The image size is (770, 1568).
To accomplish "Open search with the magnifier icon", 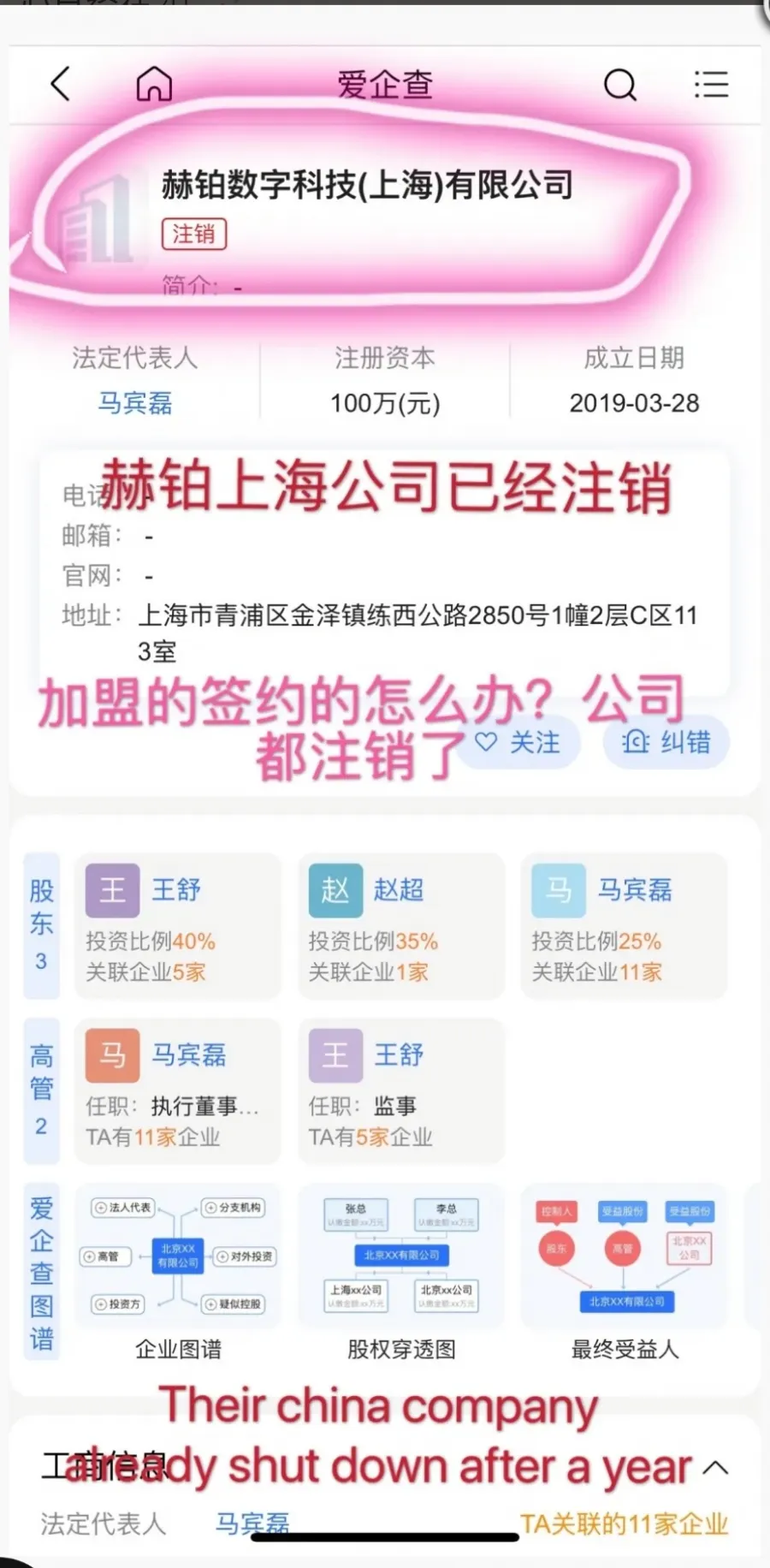I will [620, 85].
